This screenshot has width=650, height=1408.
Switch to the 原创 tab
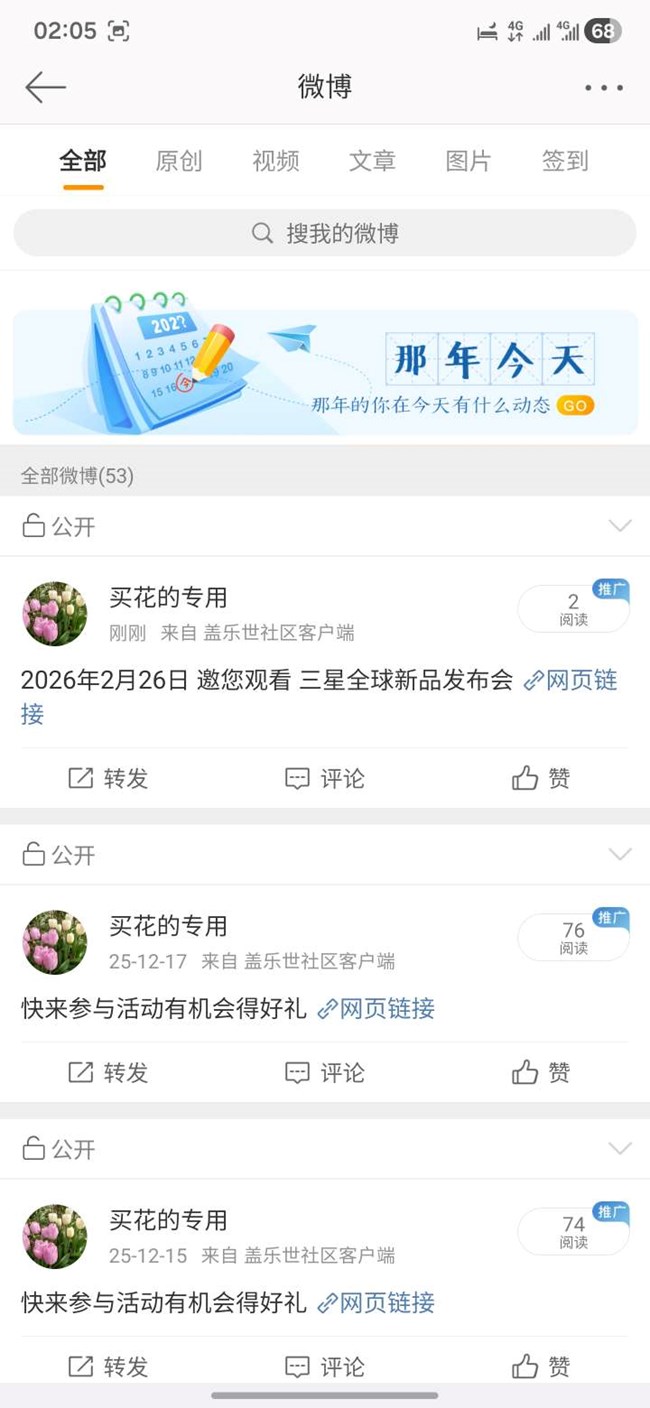coord(179,161)
